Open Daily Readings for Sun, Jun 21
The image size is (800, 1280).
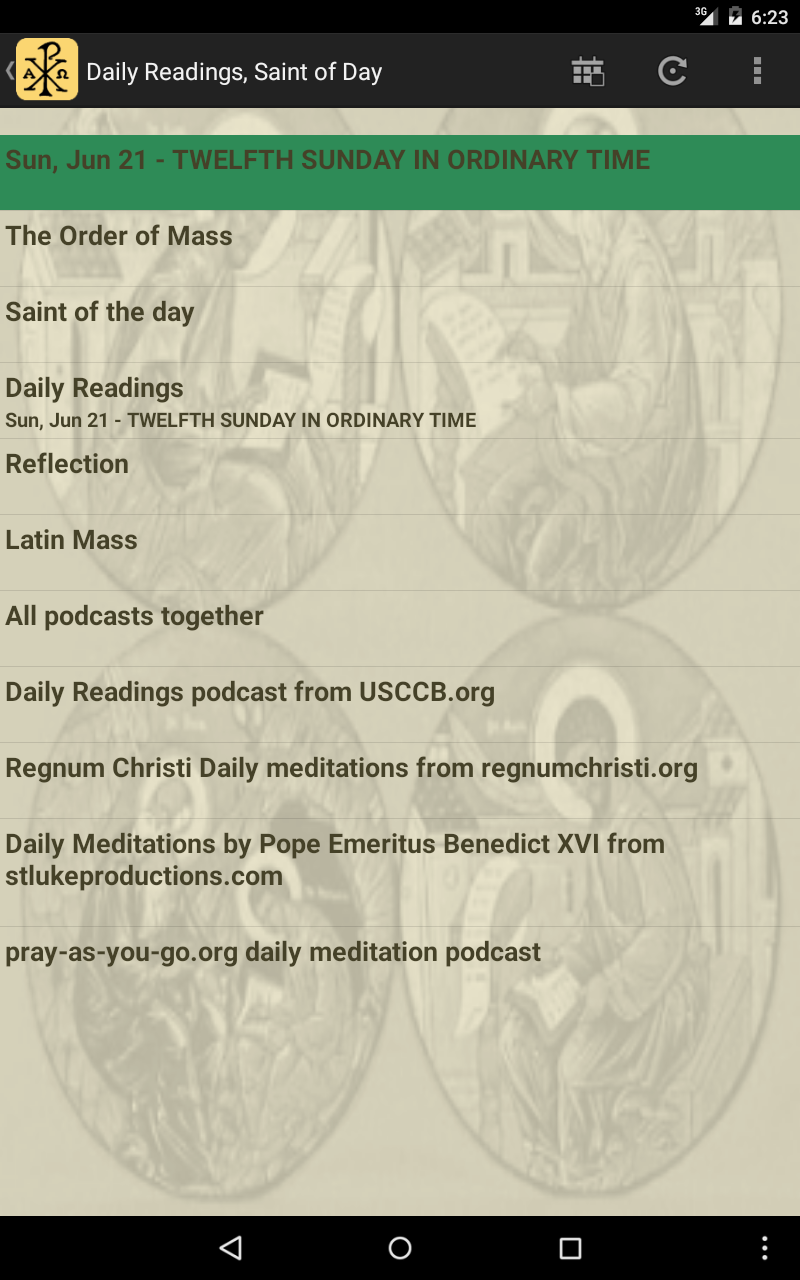[x=400, y=401]
